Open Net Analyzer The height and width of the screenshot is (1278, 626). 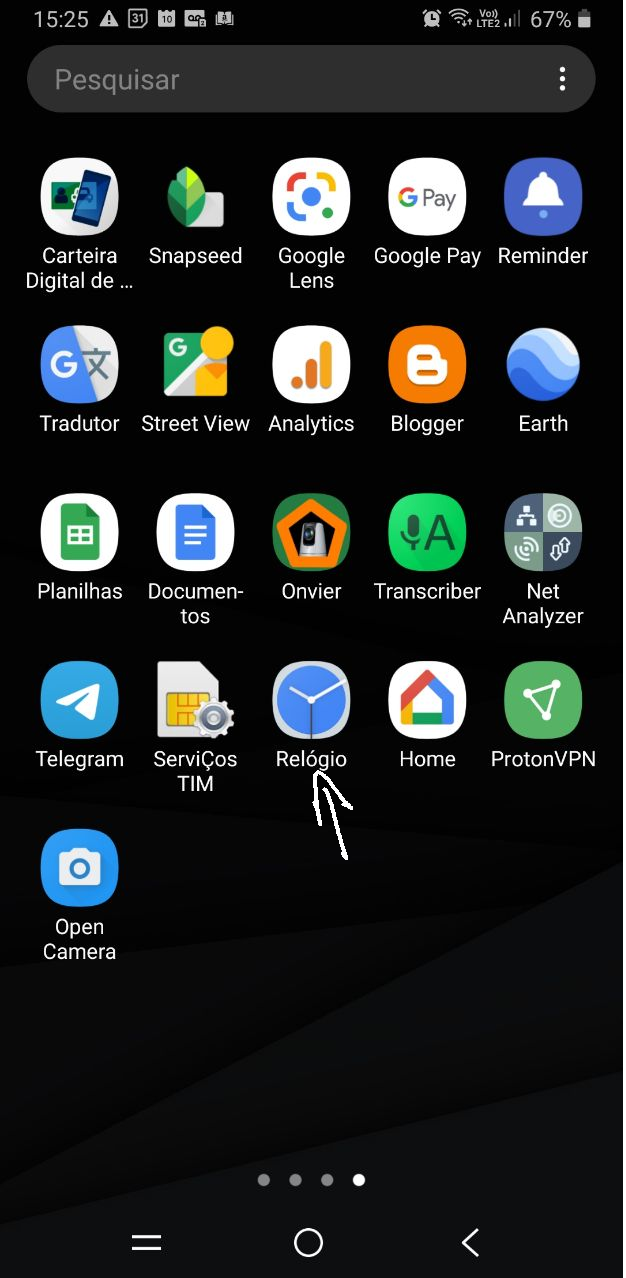click(x=543, y=533)
